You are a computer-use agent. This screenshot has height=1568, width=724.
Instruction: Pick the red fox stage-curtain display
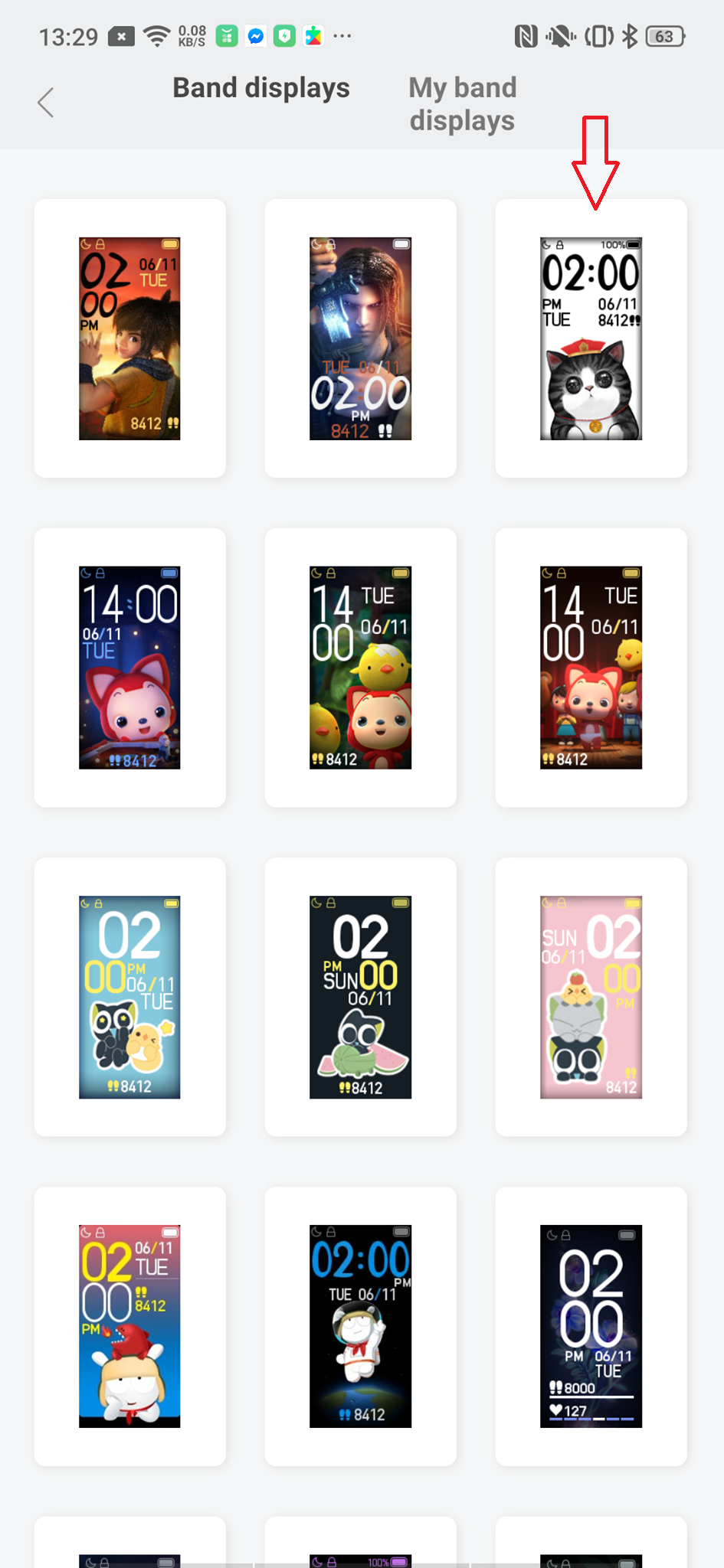tap(591, 668)
